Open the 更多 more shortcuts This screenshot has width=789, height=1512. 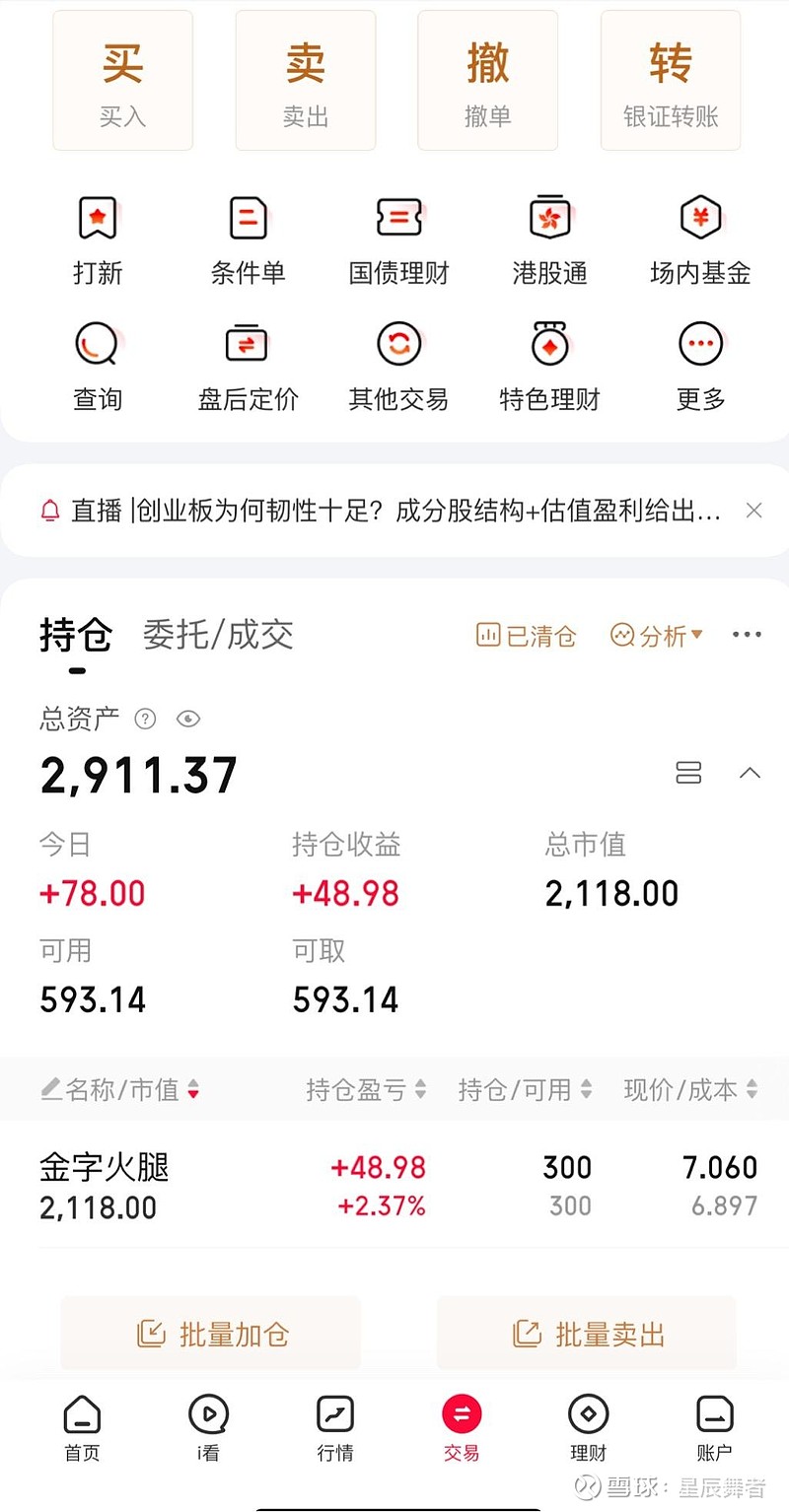[701, 368]
